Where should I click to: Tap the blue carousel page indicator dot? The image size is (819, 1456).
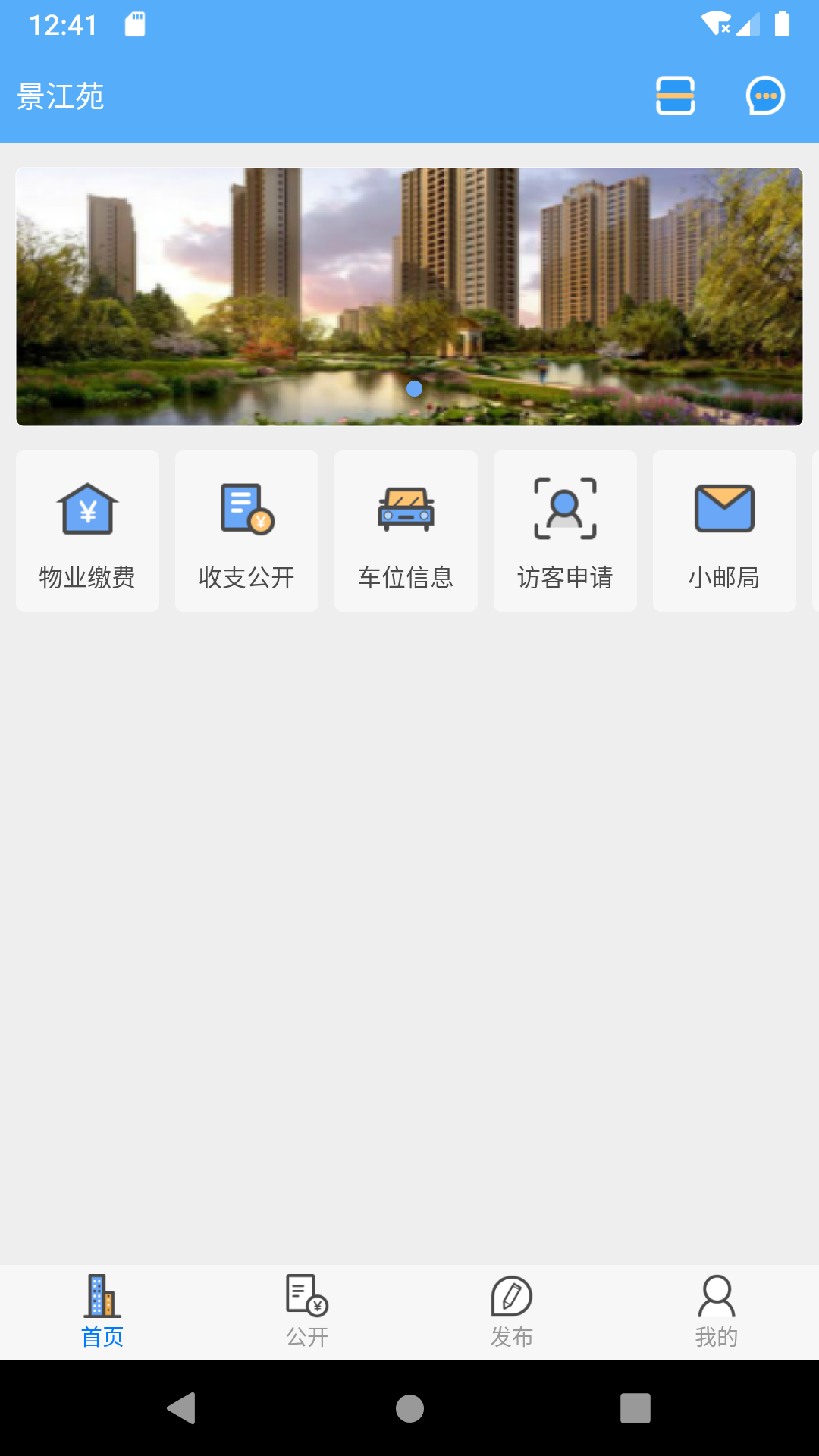[x=415, y=388]
